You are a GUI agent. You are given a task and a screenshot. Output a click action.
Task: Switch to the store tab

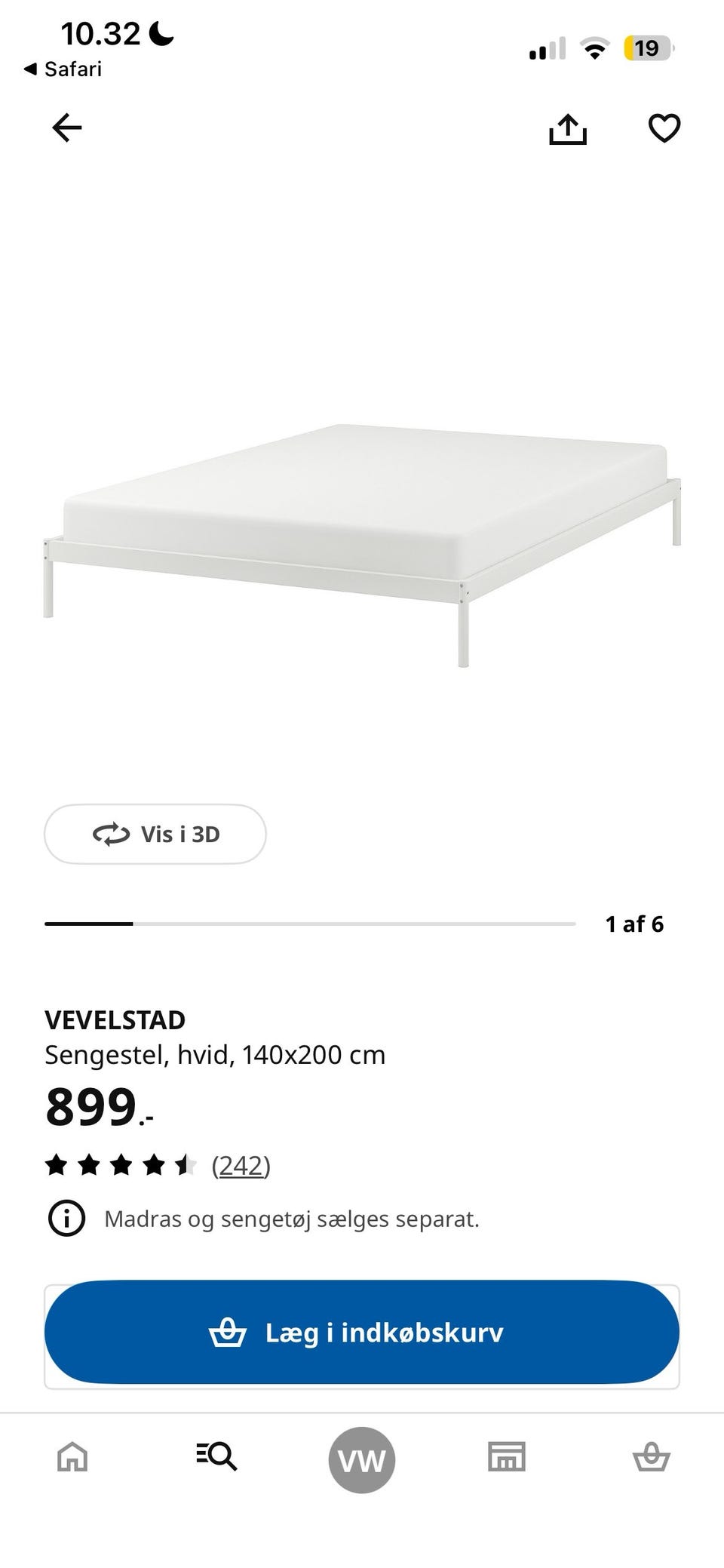[507, 1456]
